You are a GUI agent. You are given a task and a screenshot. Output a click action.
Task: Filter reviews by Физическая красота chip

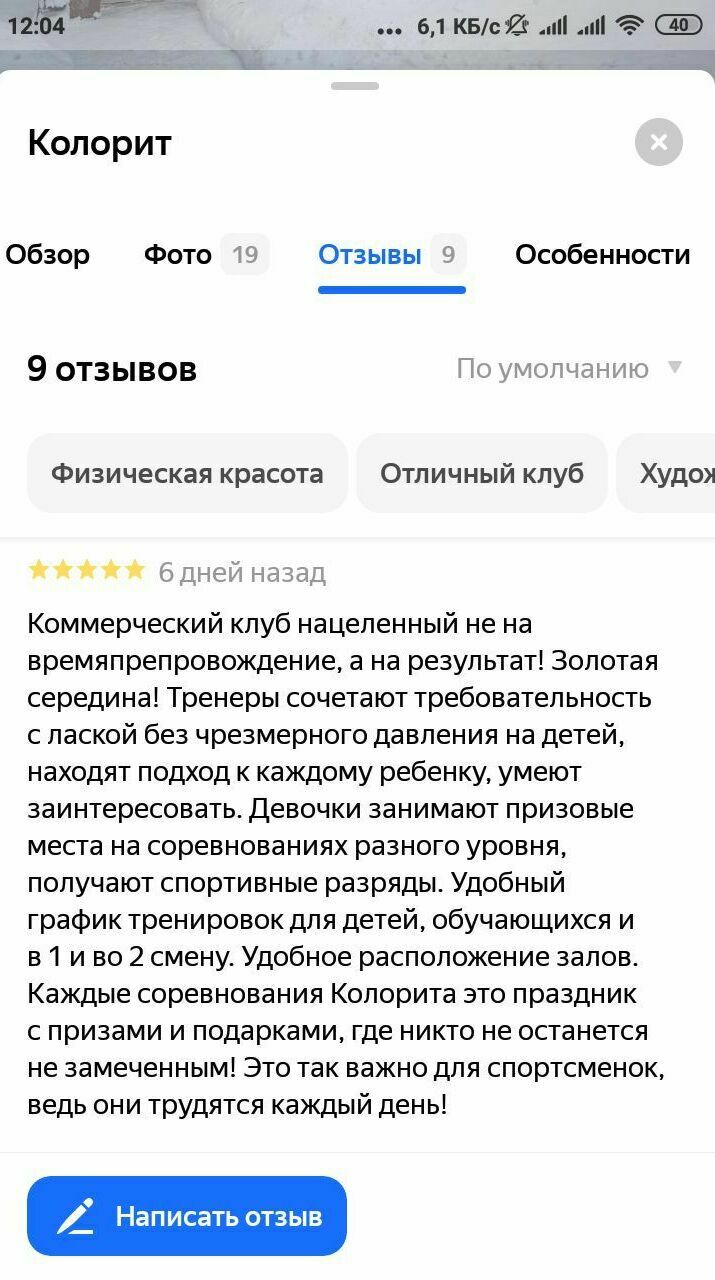187,473
